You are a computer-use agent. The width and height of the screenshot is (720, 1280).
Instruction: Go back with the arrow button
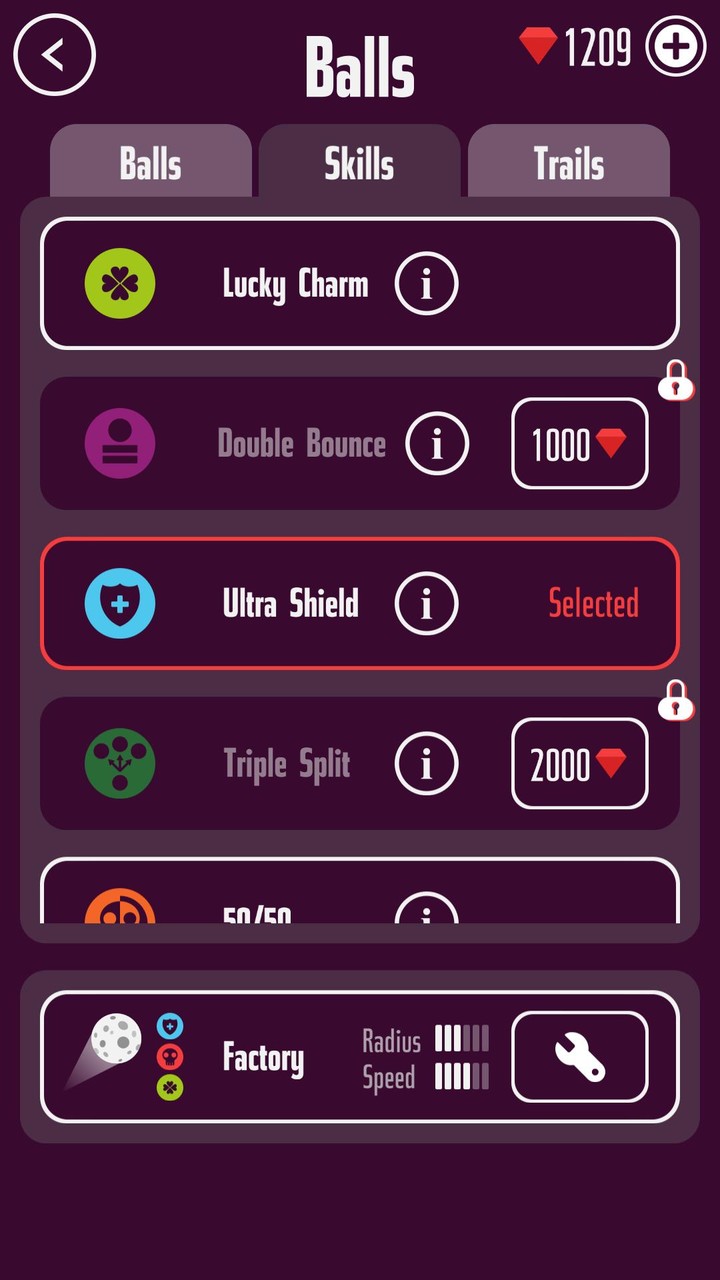click(54, 55)
